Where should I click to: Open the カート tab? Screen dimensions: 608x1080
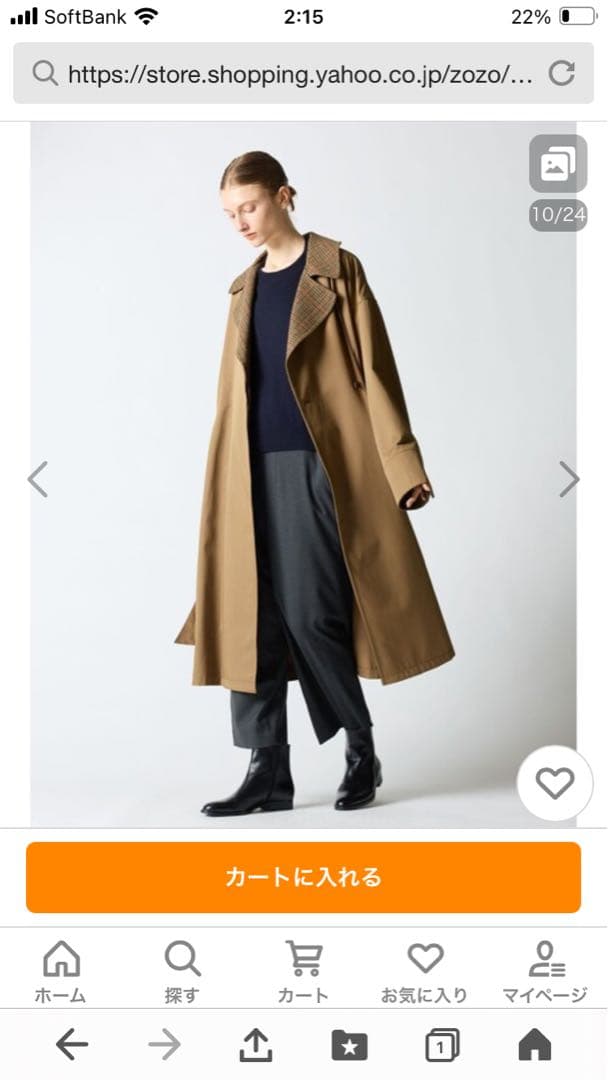point(303,970)
